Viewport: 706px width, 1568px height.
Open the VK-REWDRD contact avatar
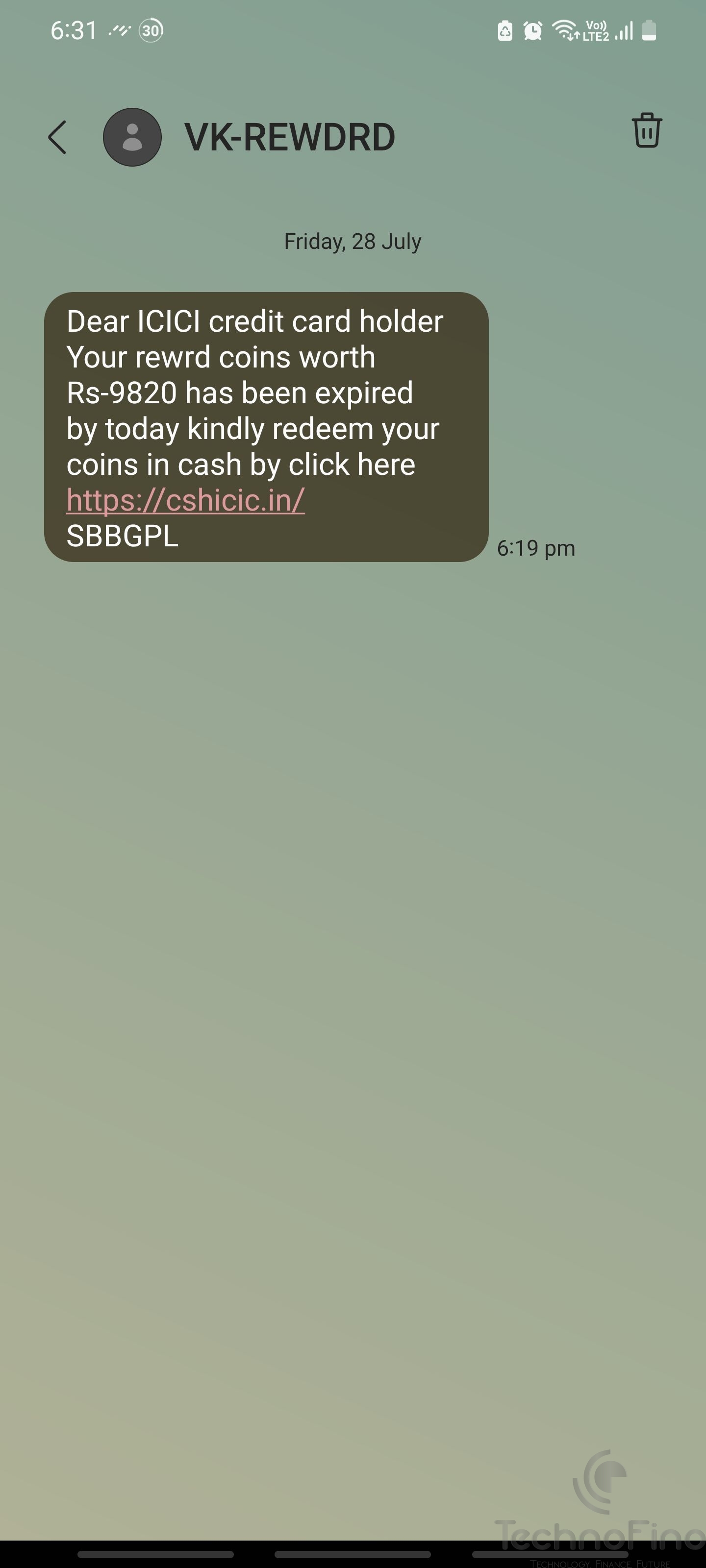coord(132,137)
